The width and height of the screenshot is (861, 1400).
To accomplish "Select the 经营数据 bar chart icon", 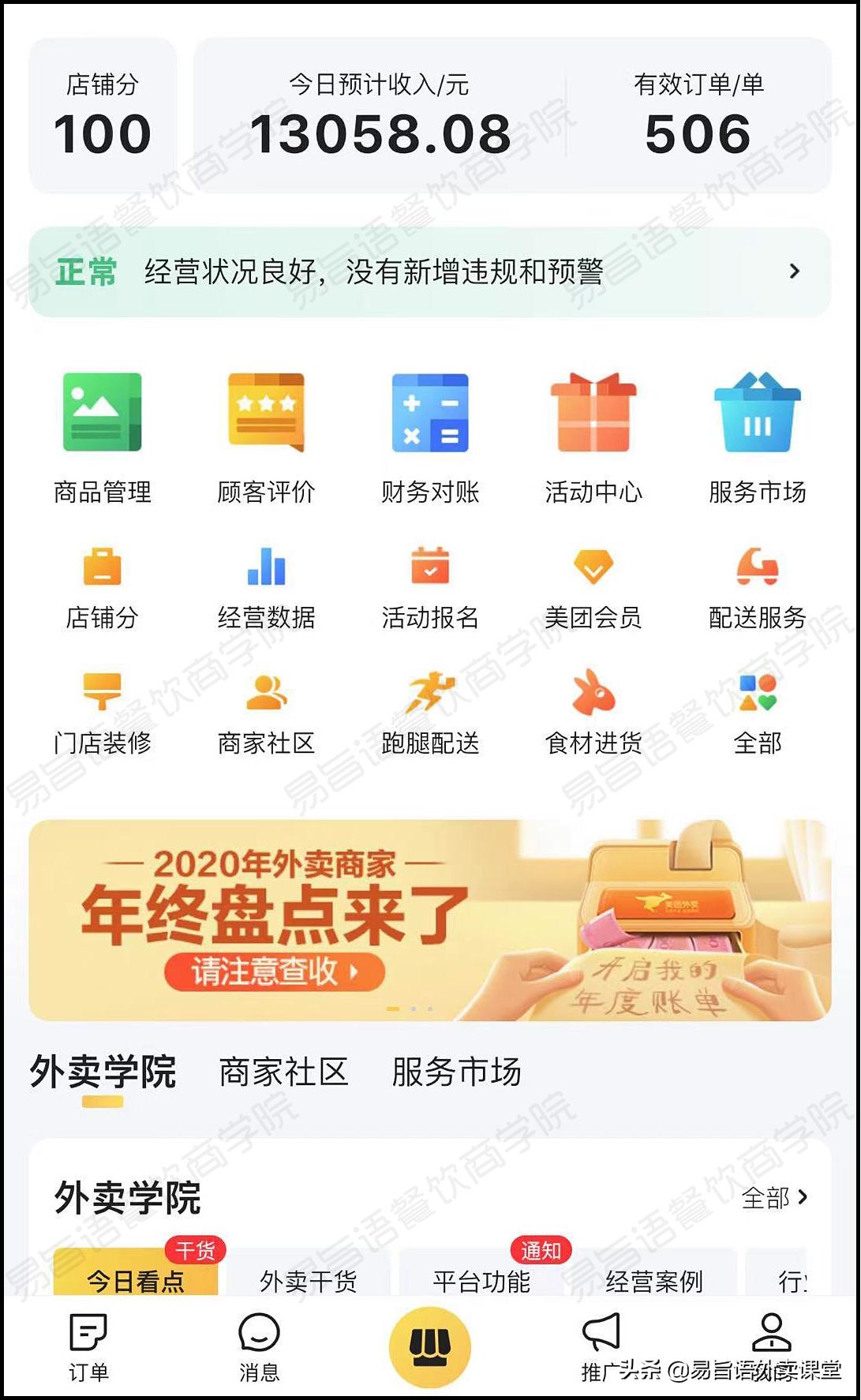I will click(267, 566).
